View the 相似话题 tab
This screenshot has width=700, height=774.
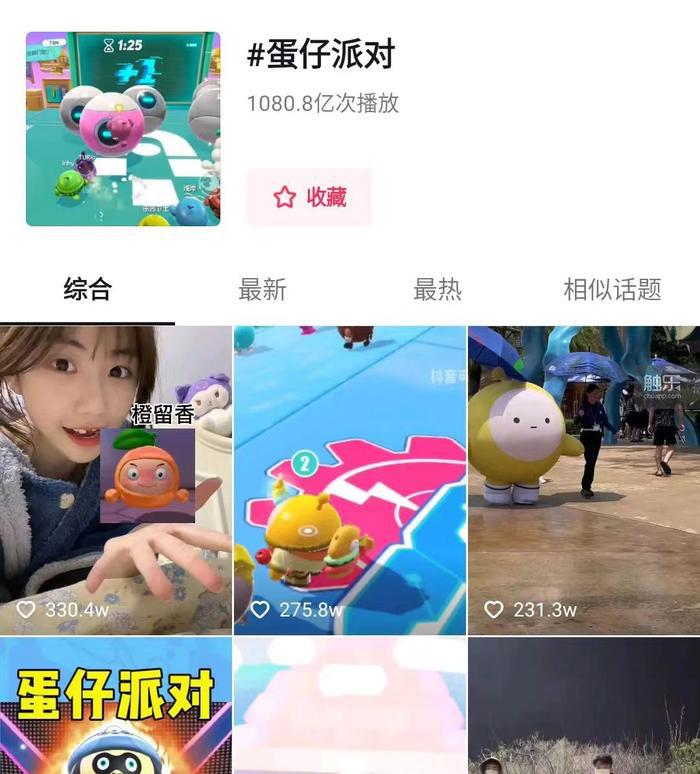(612, 290)
